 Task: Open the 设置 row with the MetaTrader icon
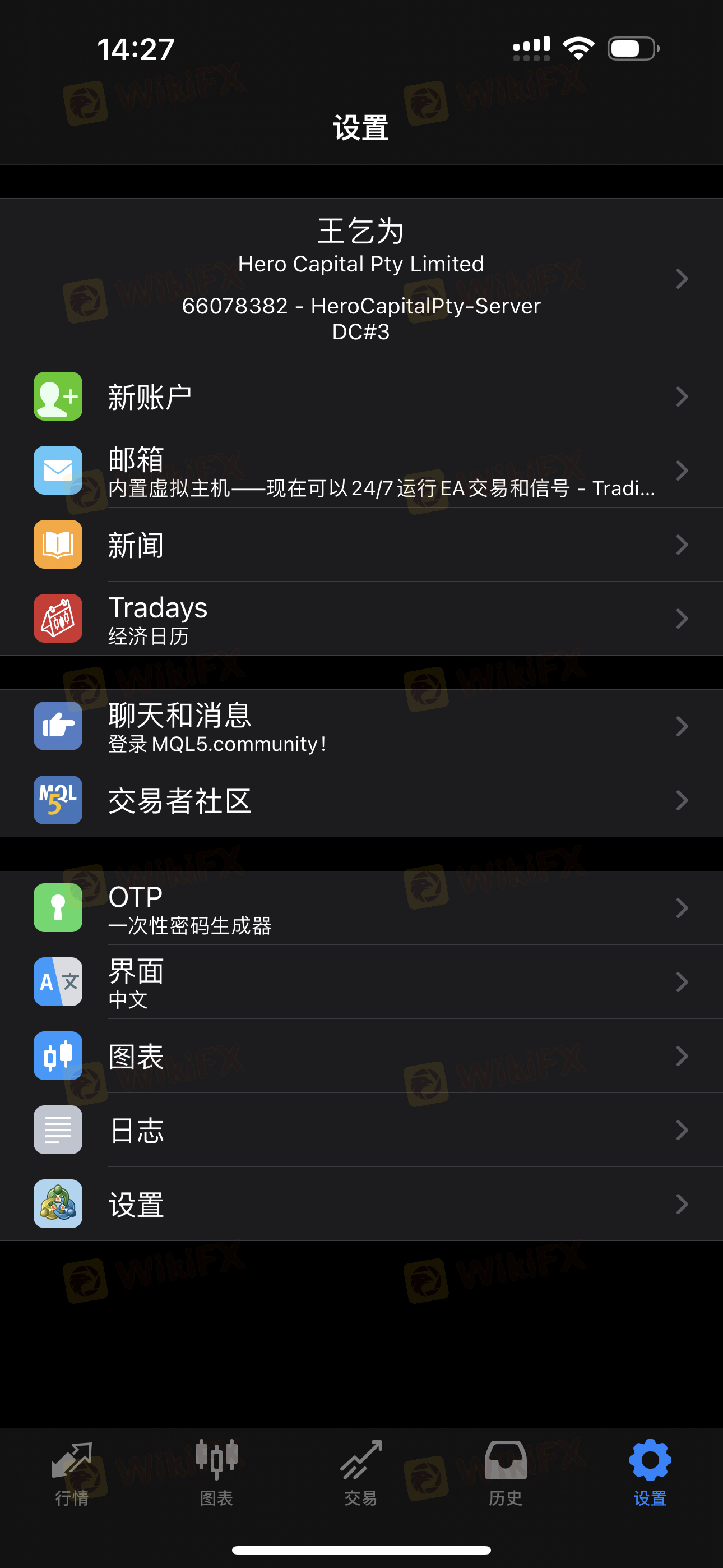click(x=361, y=1204)
